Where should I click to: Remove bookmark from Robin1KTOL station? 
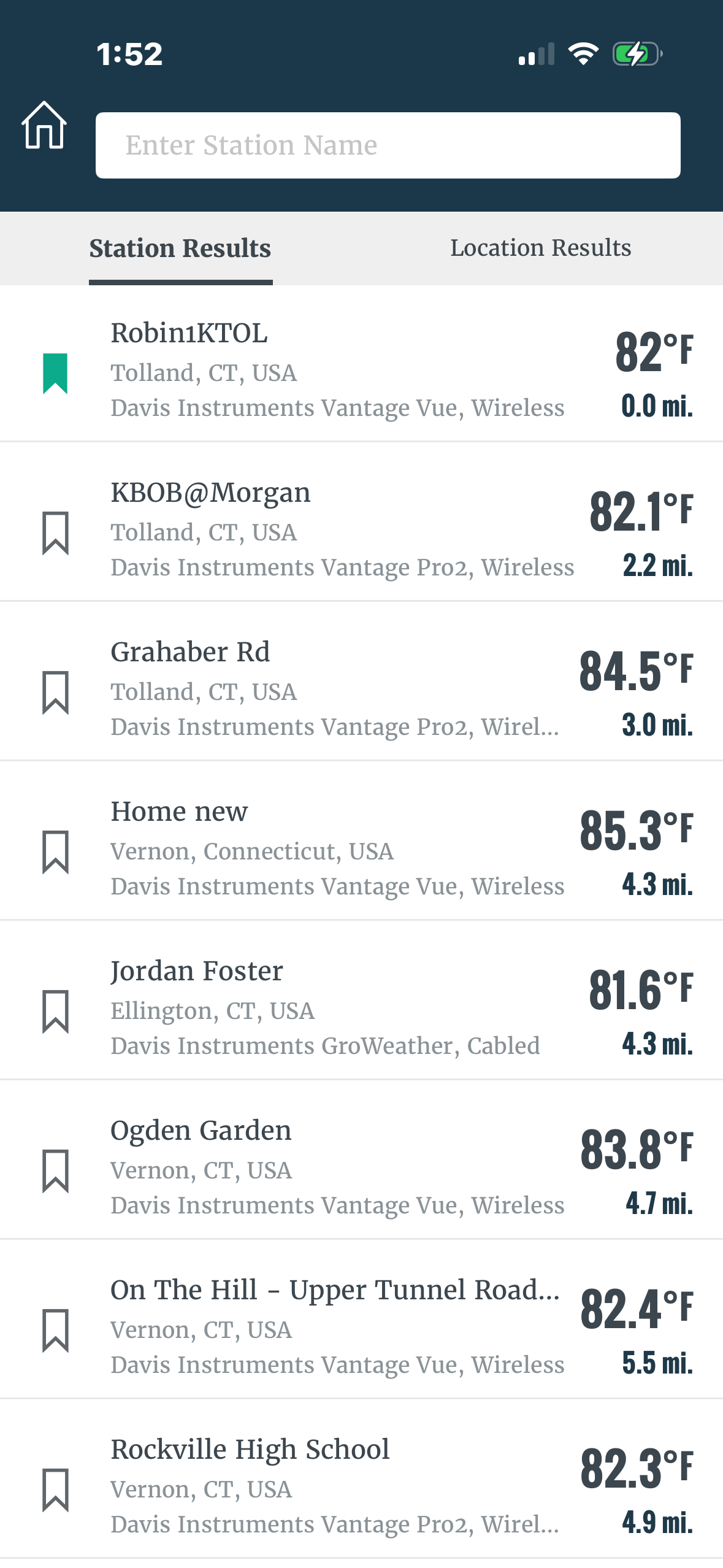[x=55, y=373]
